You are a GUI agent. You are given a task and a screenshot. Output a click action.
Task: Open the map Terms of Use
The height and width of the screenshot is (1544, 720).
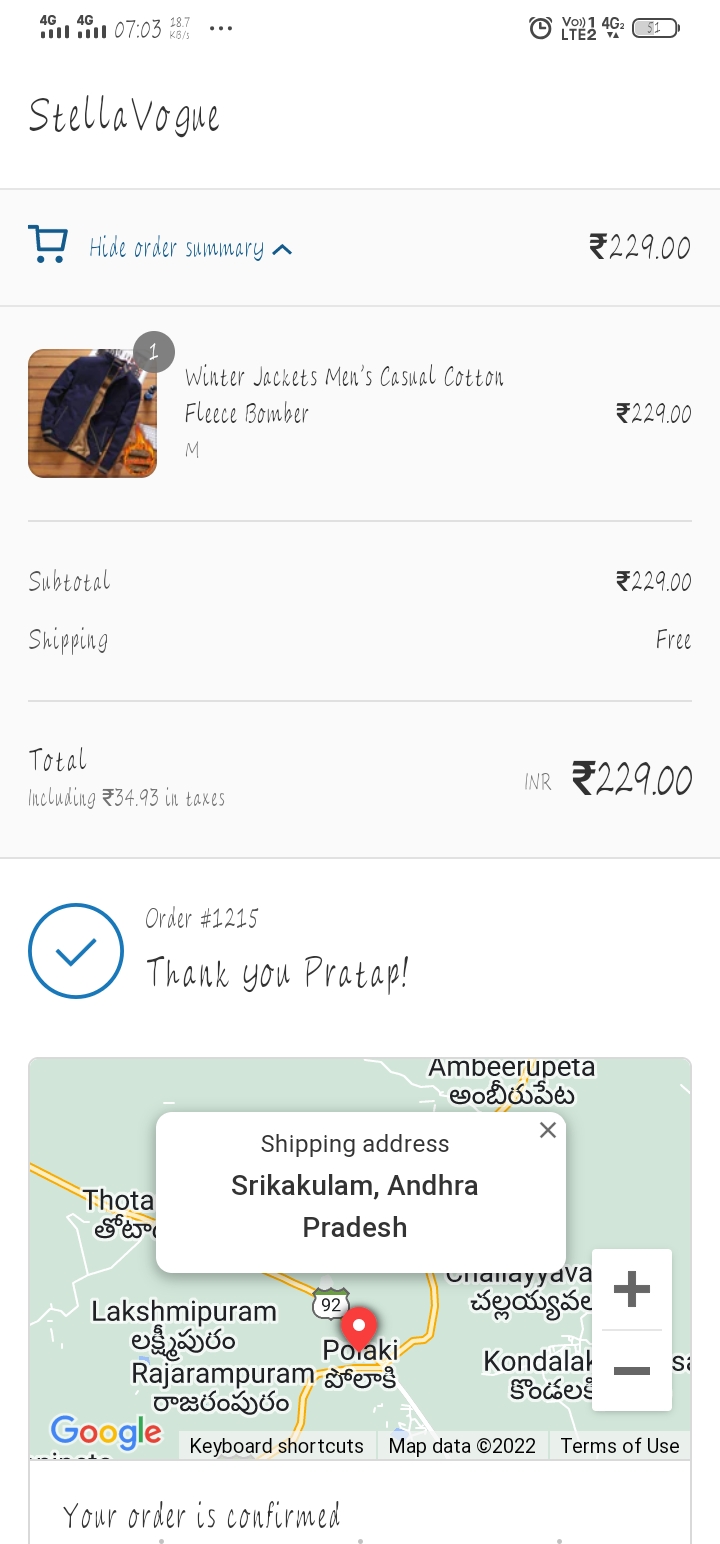coord(619,1446)
